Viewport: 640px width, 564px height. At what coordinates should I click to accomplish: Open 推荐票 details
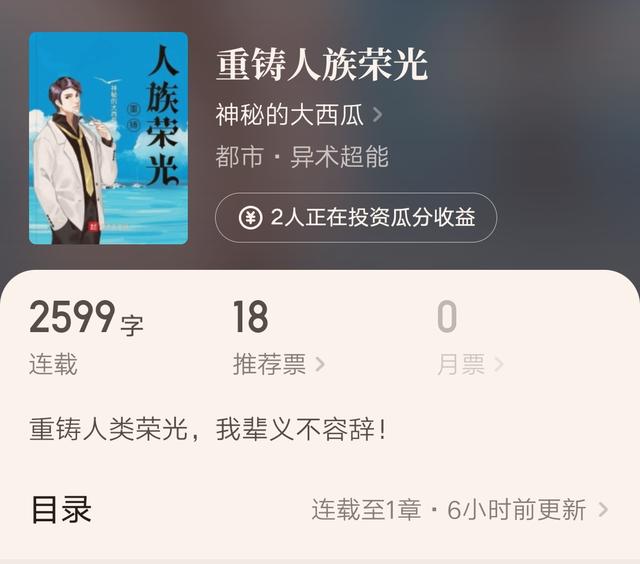point(278,364)
